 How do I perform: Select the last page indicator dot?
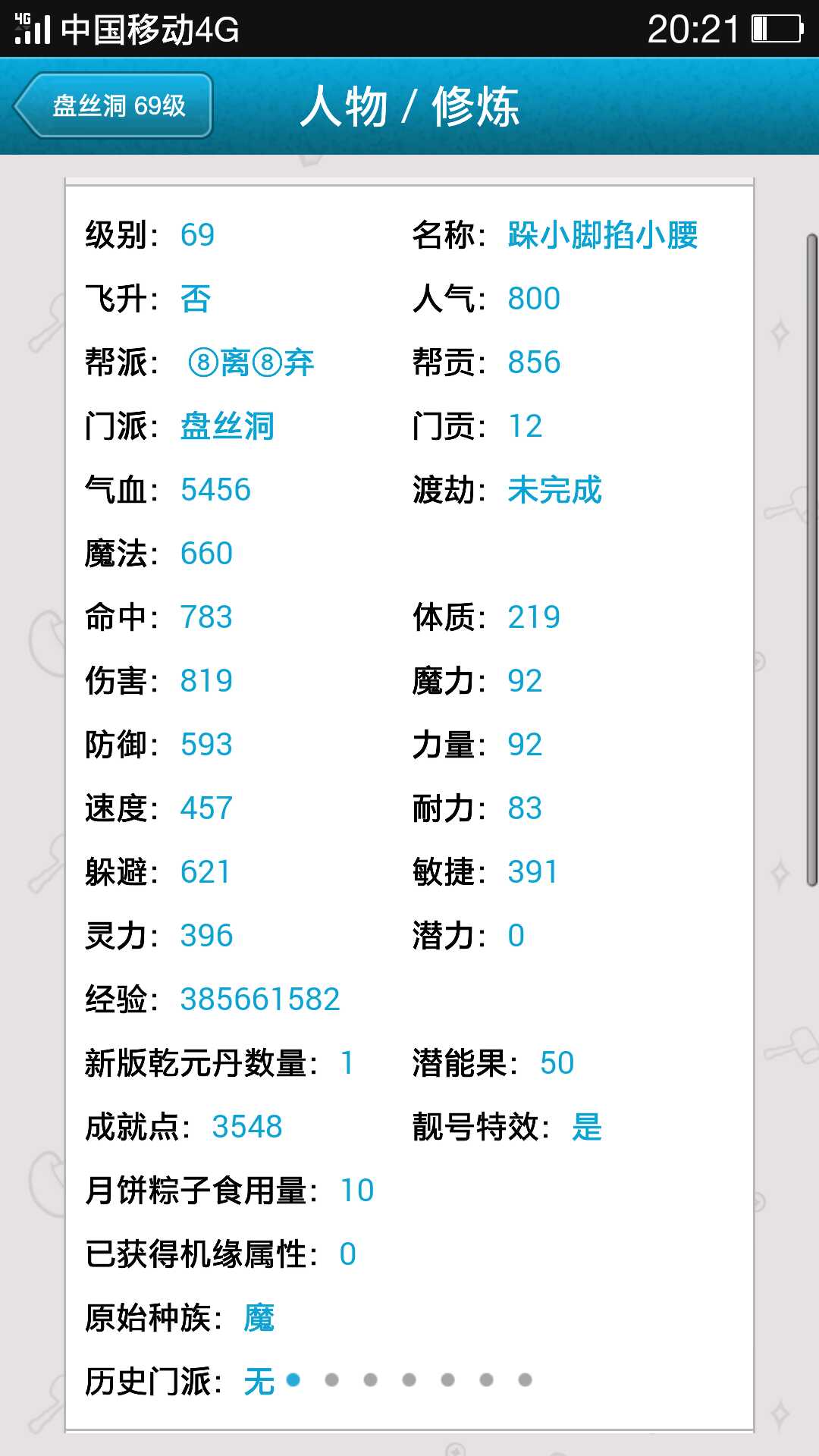(x=525, y=1379)
